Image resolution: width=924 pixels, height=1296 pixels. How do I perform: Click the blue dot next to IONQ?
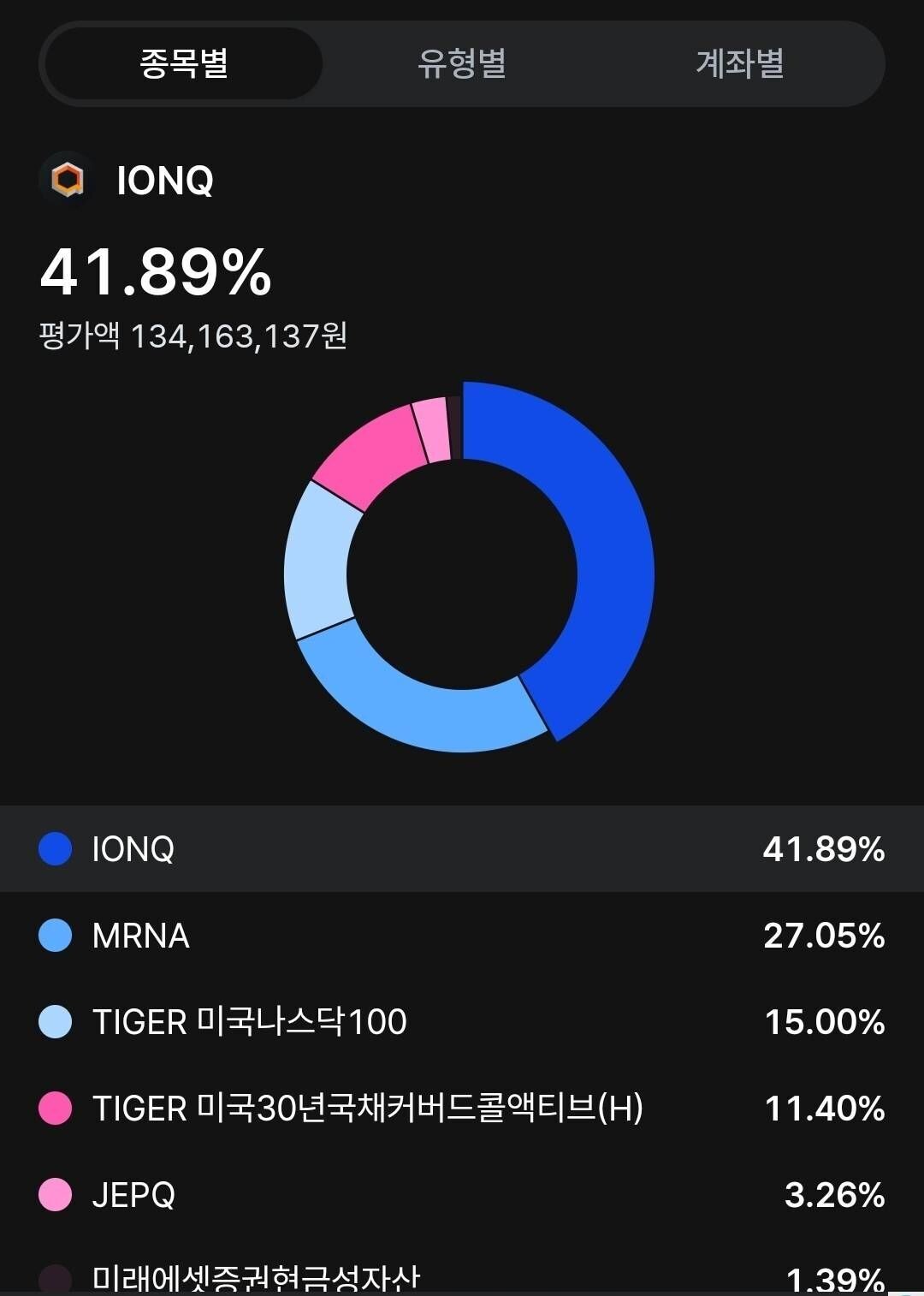coord(53,849)
